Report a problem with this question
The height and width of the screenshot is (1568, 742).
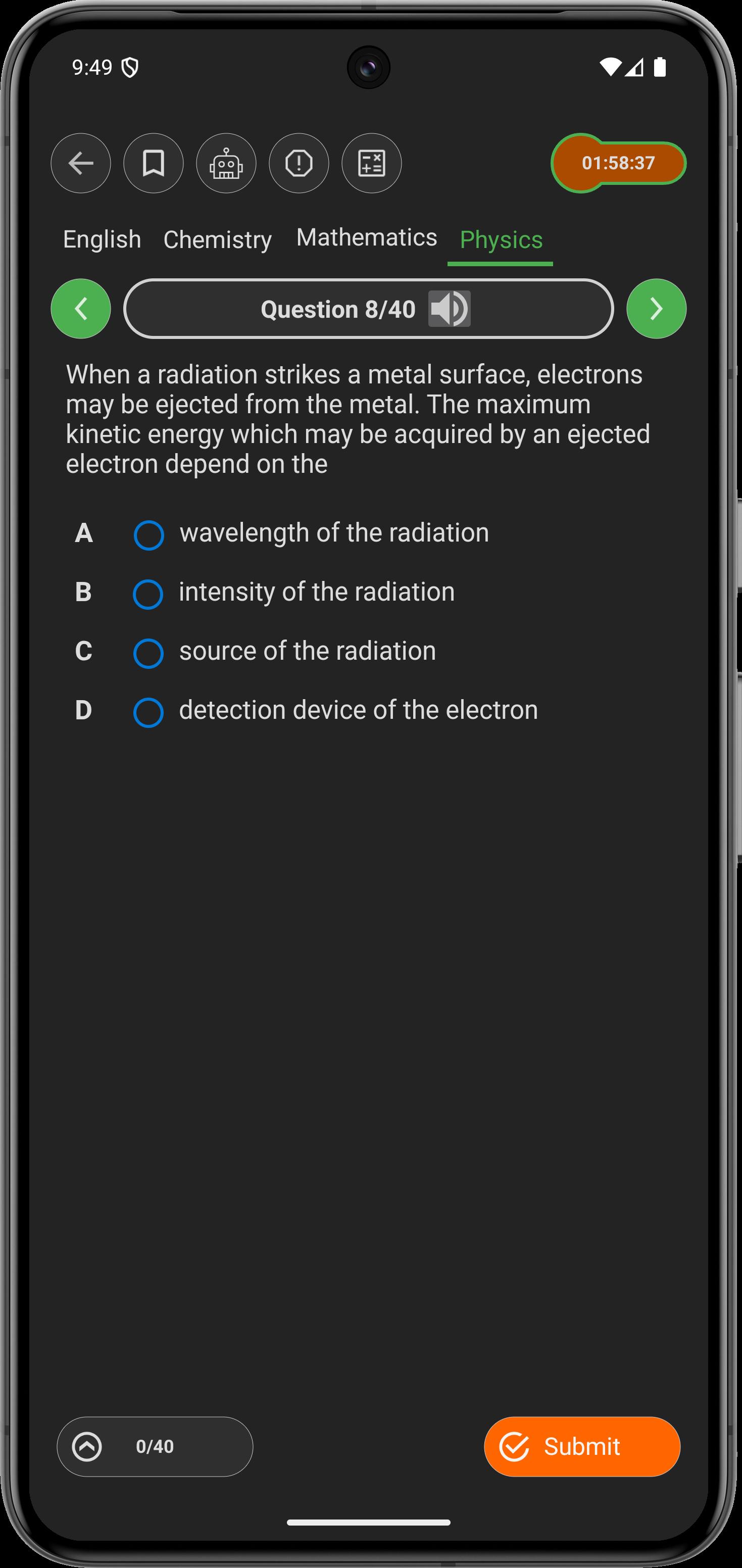[298, 163]
